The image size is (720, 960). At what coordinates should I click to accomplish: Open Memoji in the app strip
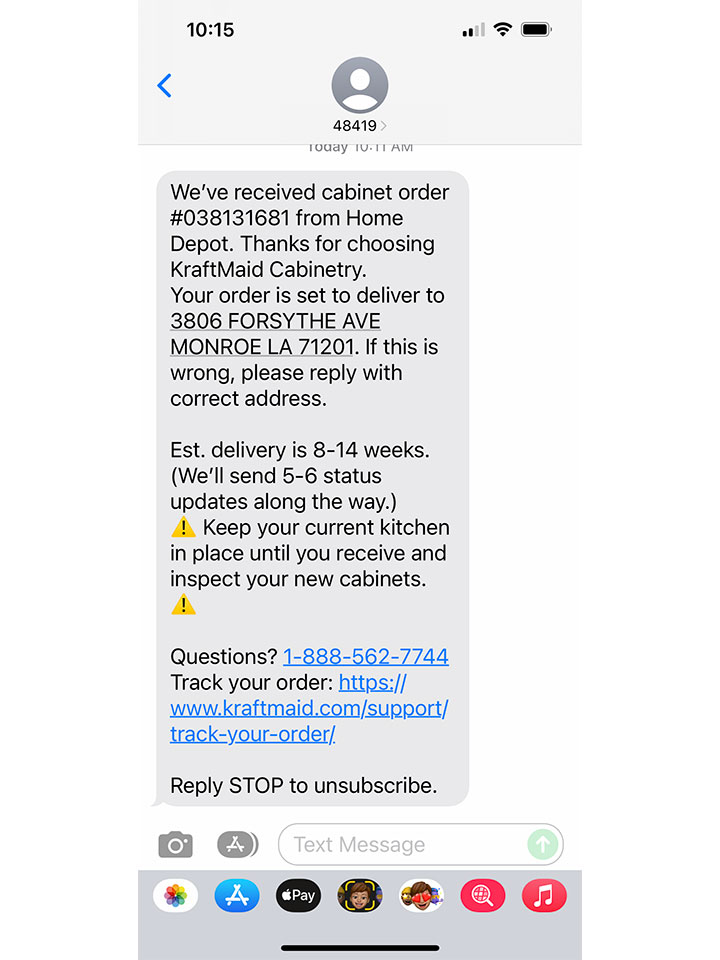360,895
